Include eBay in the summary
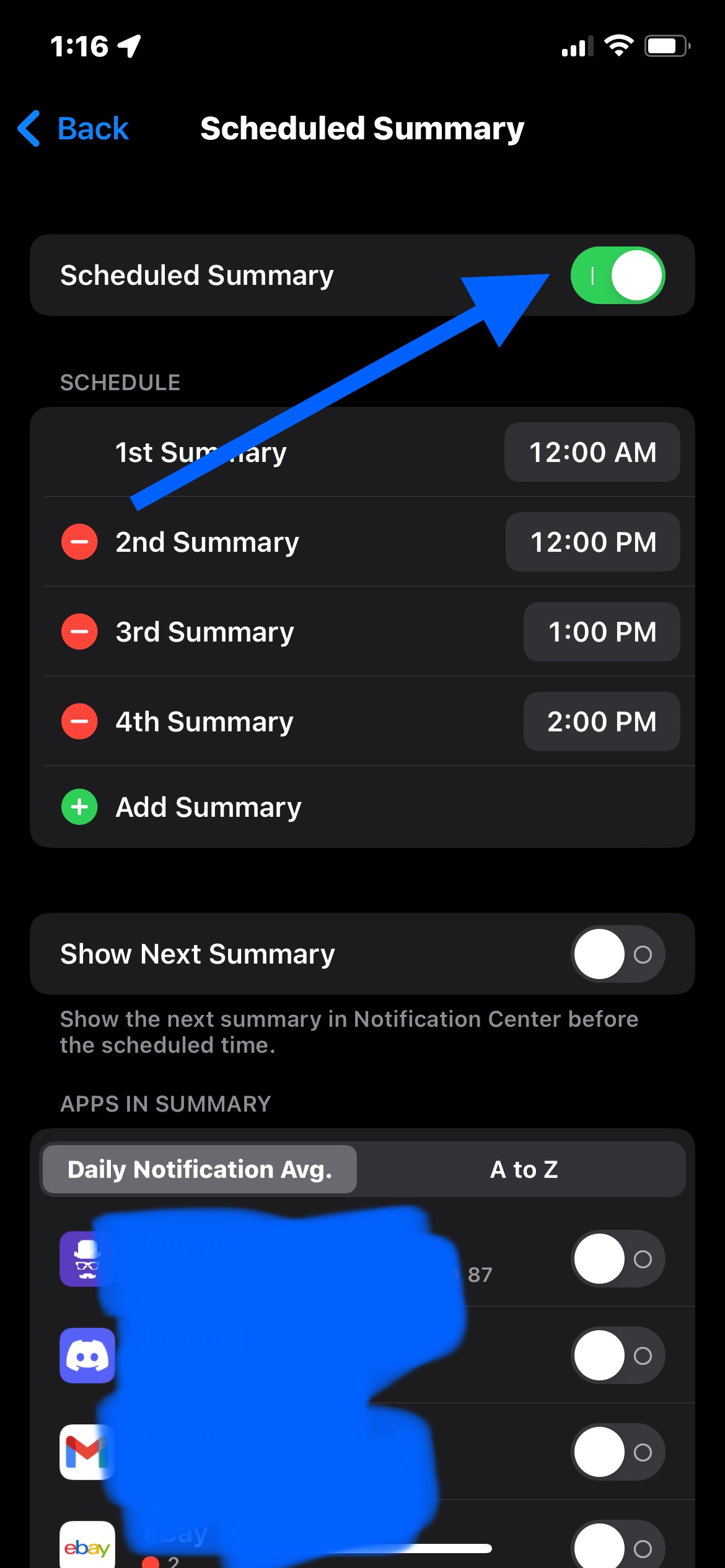725x1568 pixels. [617, 1546]
